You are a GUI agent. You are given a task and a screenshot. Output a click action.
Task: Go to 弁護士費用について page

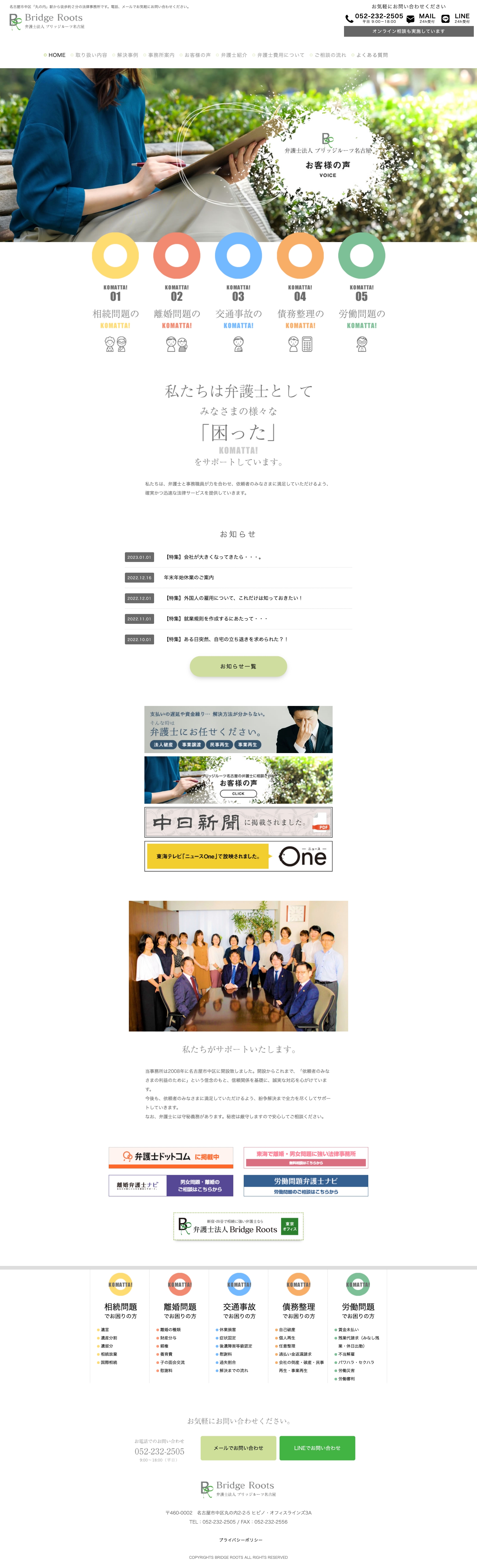tap(280, 55)
